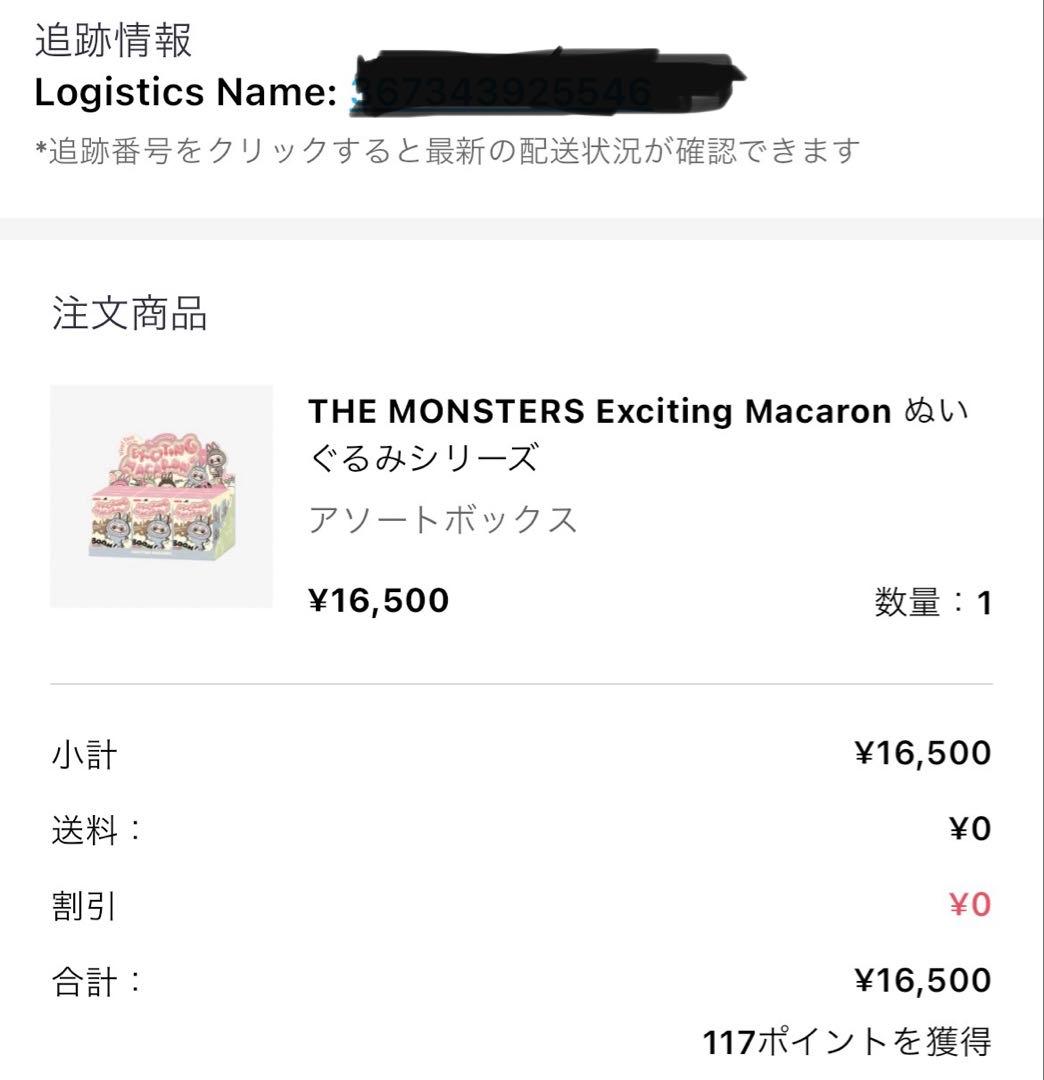The image size is (1044, 1080).
Task: Click the ¥16,500 item price
Action: click(x=377, y=601)
